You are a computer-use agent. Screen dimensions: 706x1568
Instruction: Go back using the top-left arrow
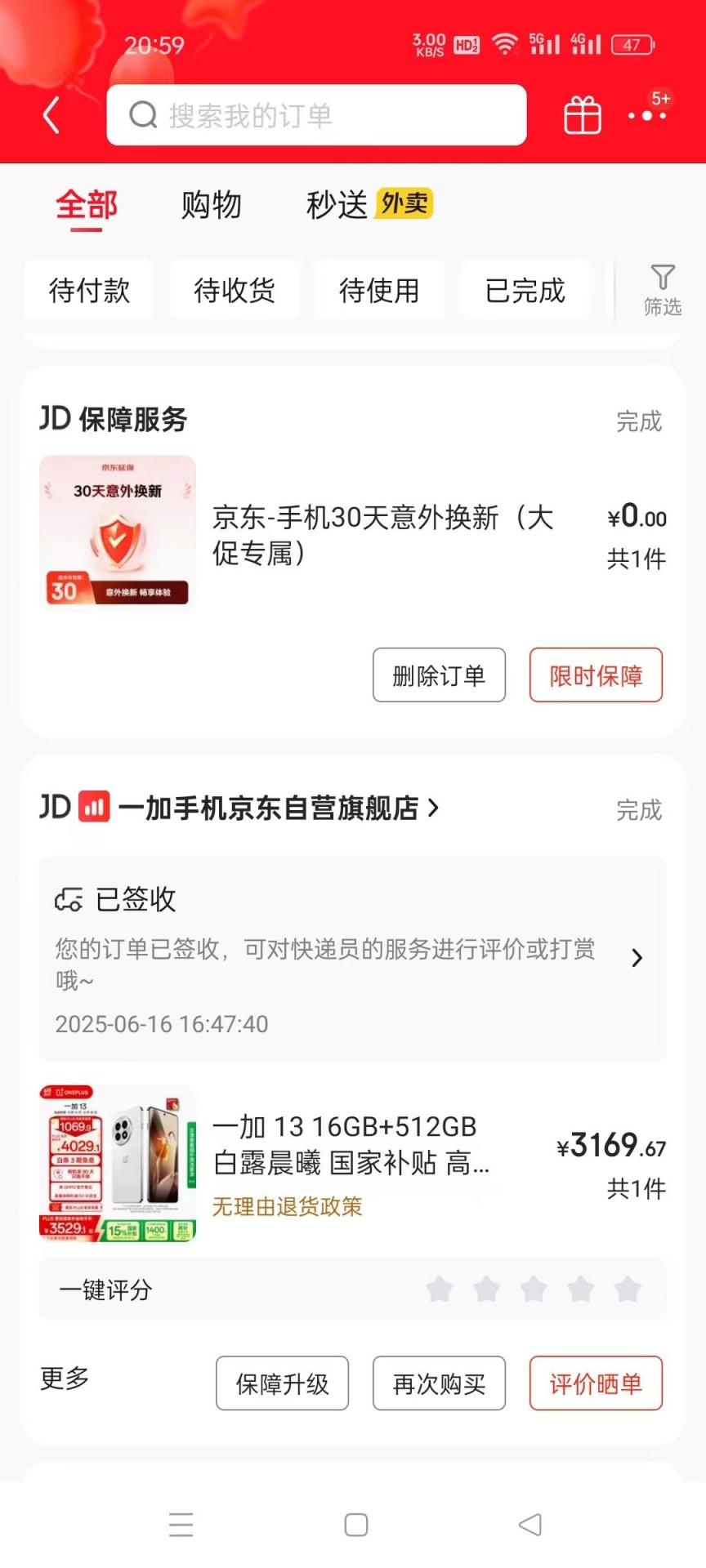click(51, 115)
